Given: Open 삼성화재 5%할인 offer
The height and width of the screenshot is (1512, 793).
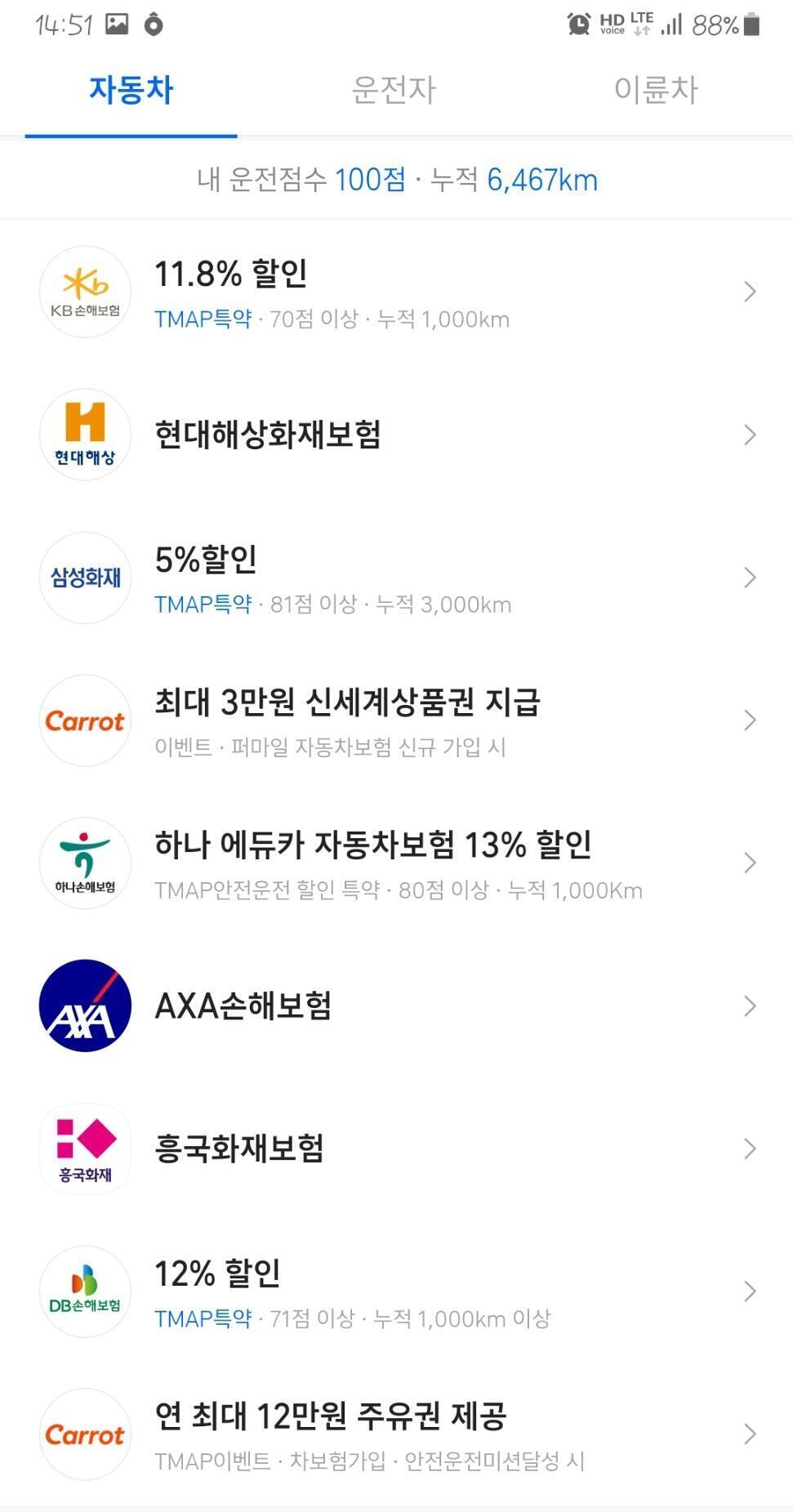Looking at the screenshot, I should click(x=396, y=578).
